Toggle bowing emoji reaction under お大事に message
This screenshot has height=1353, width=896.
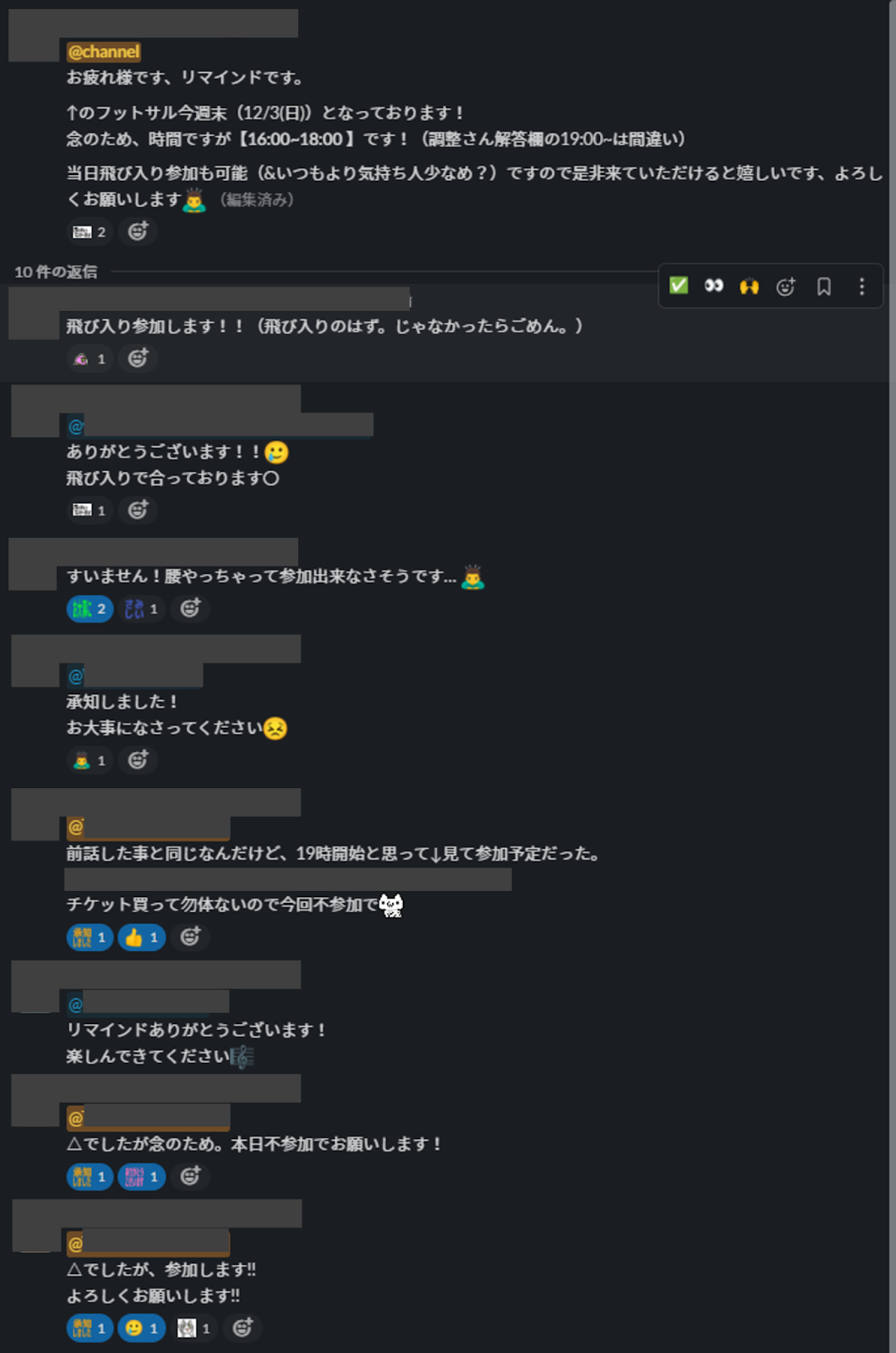click(x=90, y=761)
